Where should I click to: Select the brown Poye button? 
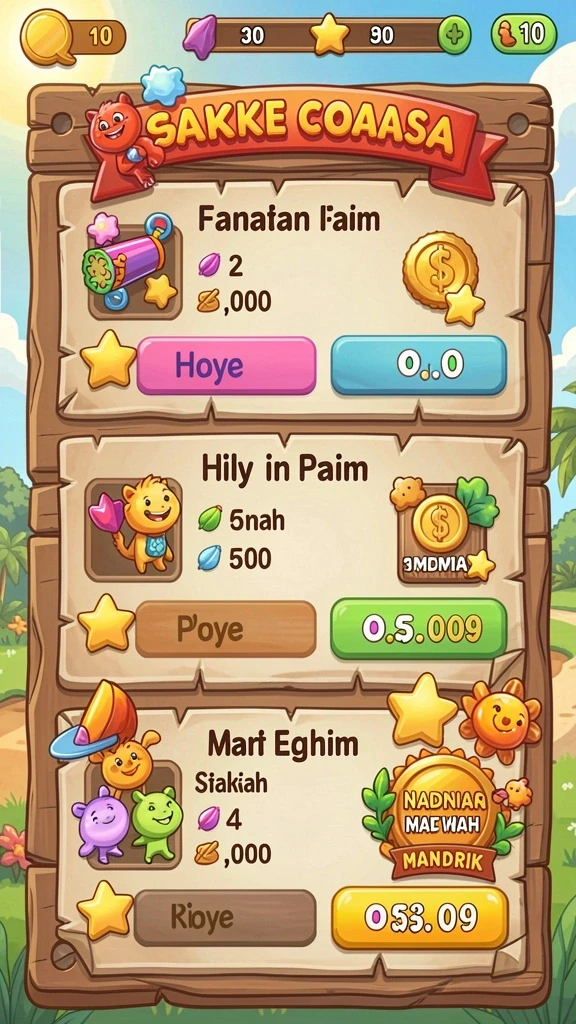[x=225, y=629]
